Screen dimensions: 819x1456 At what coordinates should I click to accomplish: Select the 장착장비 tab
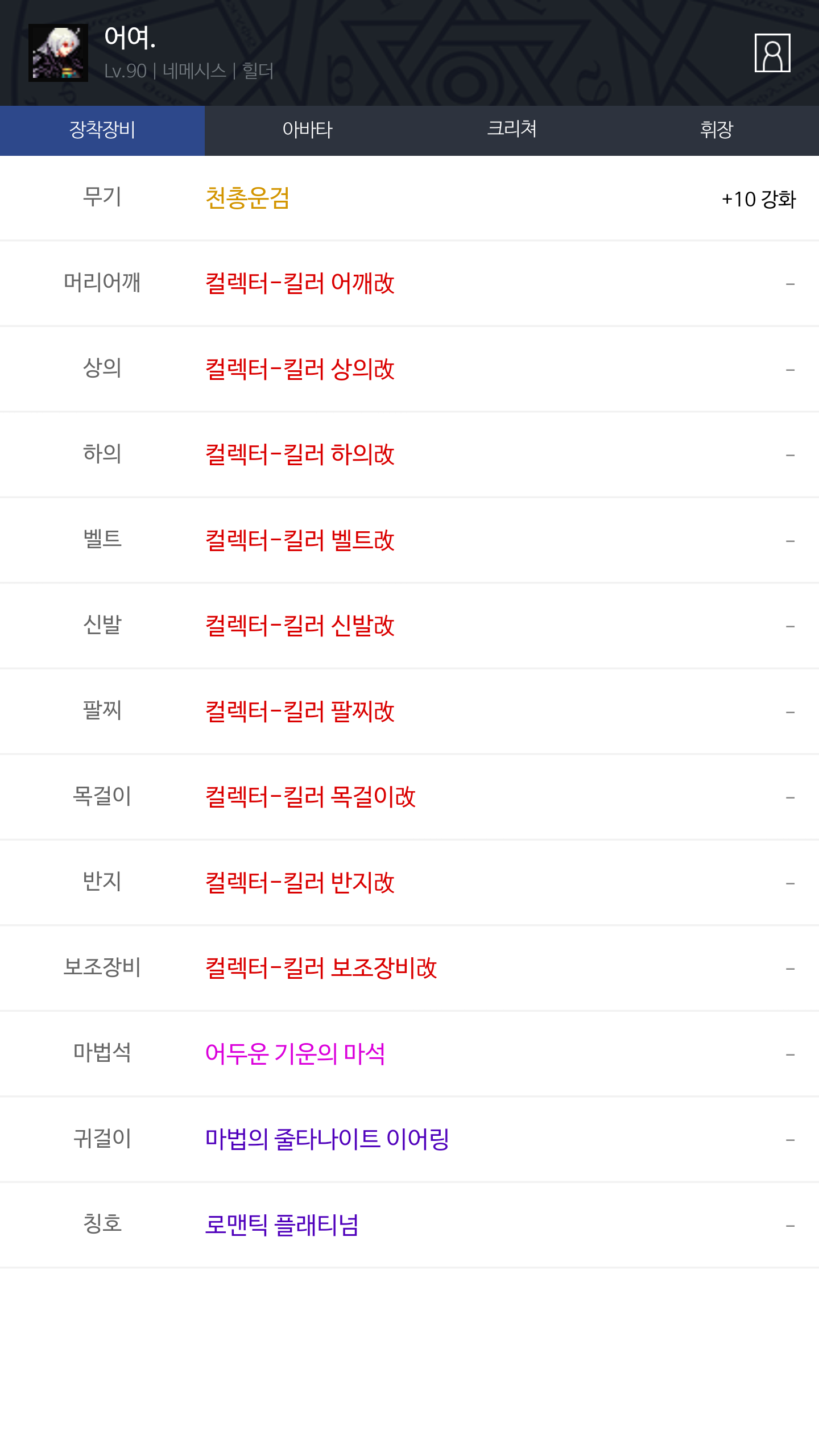pyautogui.click(x=102, y=130)
